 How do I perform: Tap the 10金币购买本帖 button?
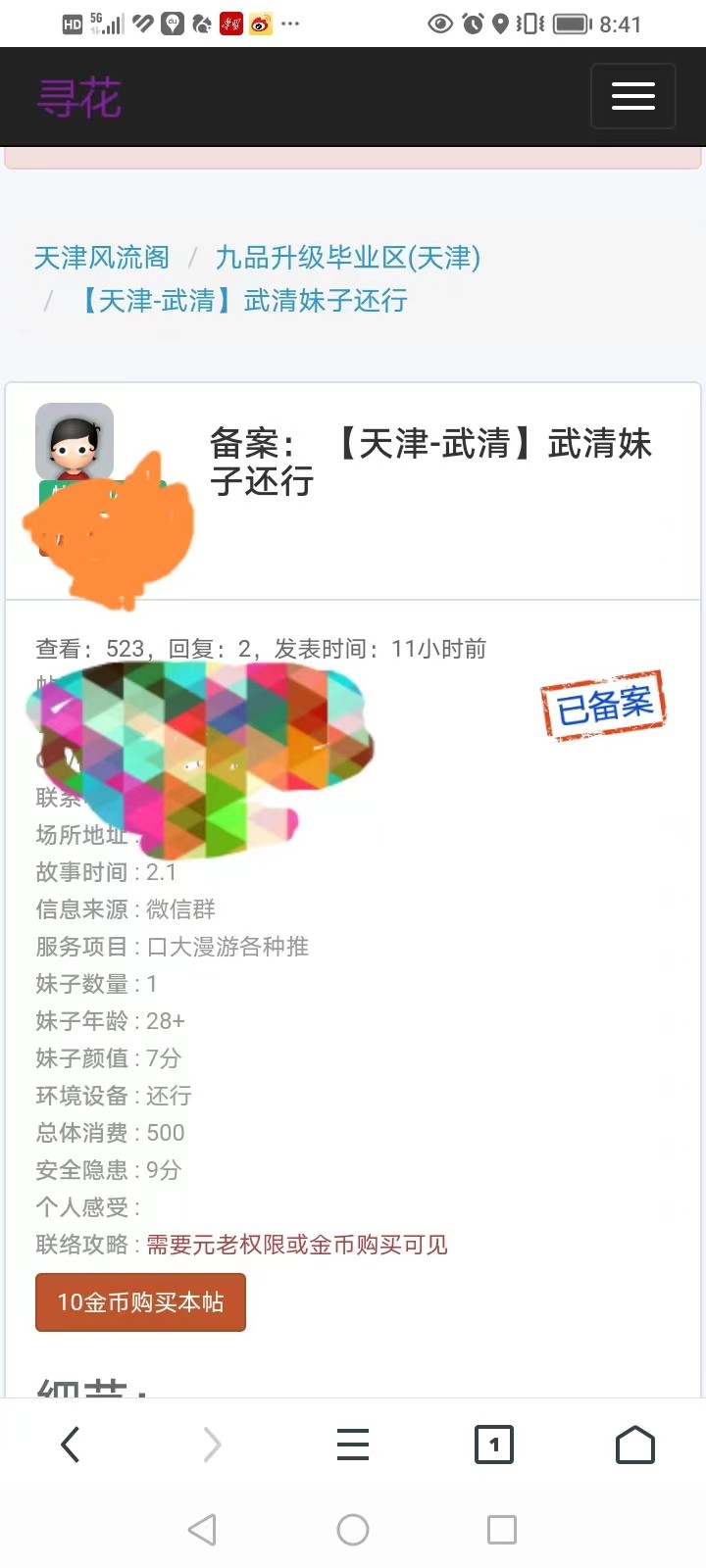(x=140, y=1302)
